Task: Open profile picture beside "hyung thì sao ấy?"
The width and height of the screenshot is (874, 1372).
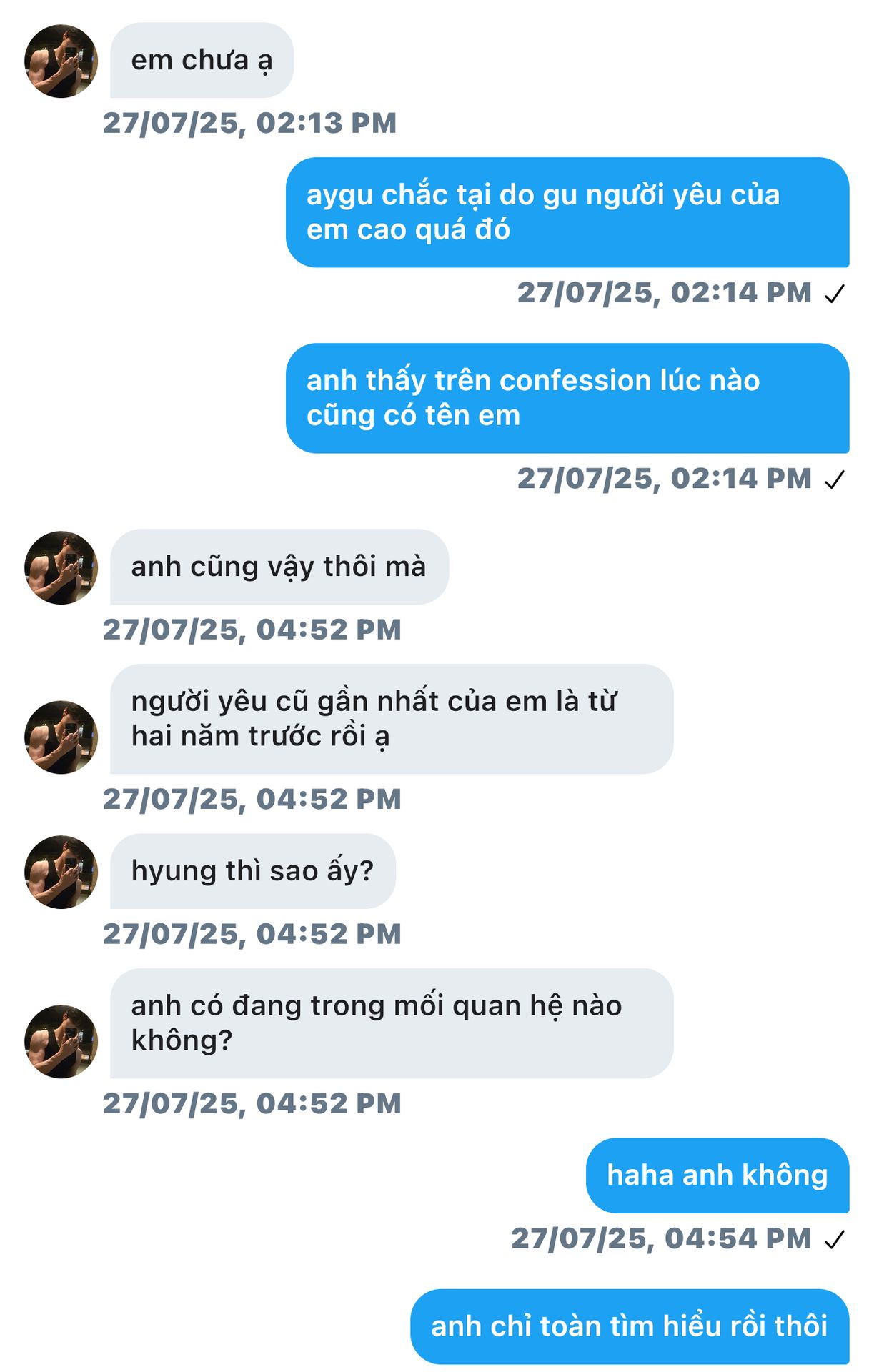Action: (61, 872)
